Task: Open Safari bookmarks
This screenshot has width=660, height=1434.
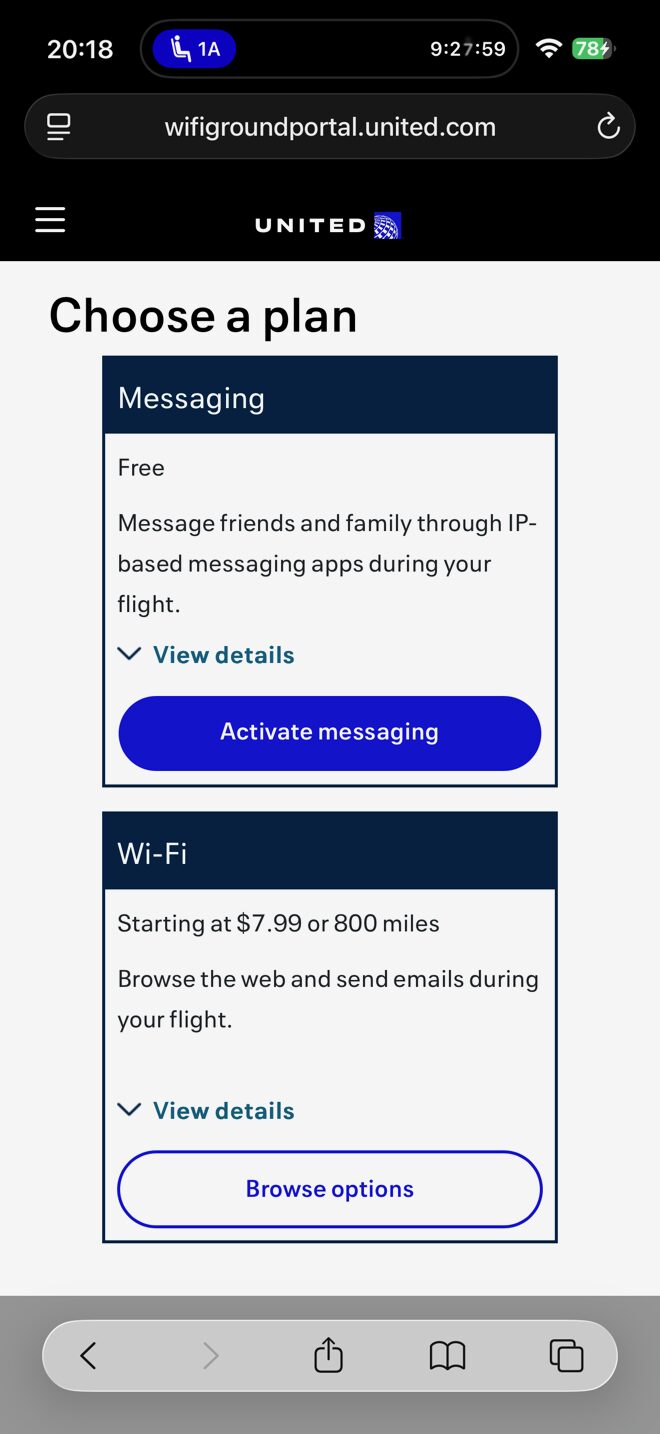Action: (447, 1356)
